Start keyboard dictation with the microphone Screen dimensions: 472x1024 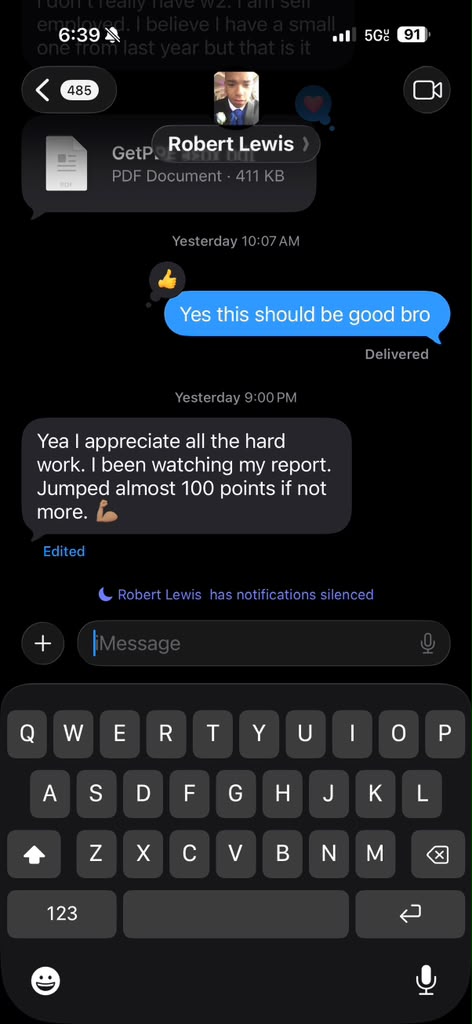tap(426, 980)
